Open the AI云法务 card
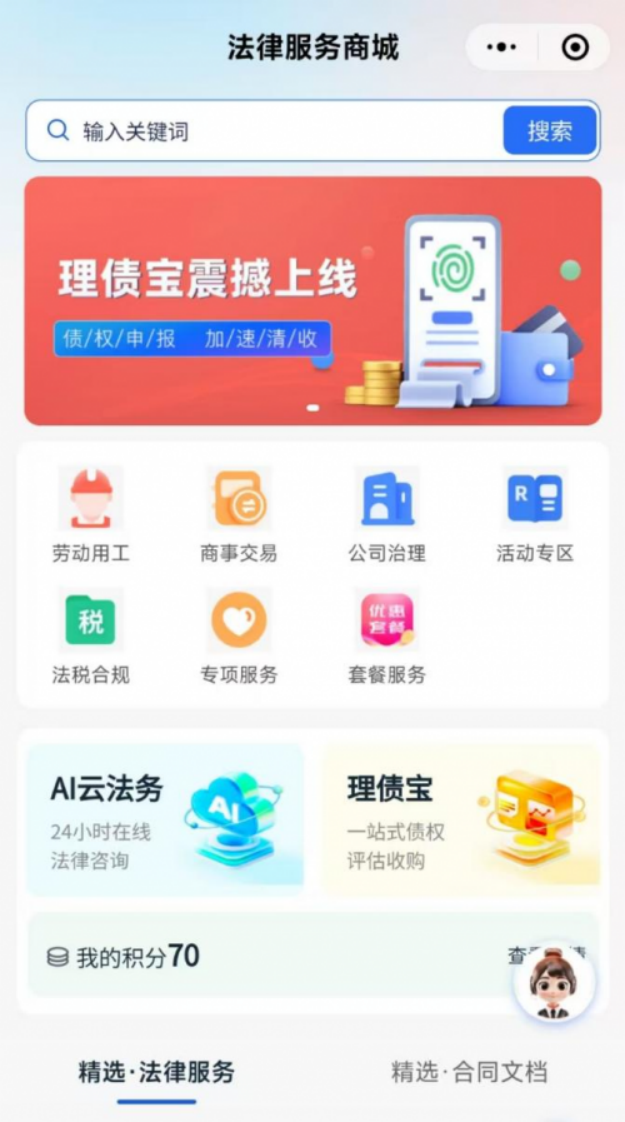The height and width of the screenshot is (1122, 625). tap(165, 819)
